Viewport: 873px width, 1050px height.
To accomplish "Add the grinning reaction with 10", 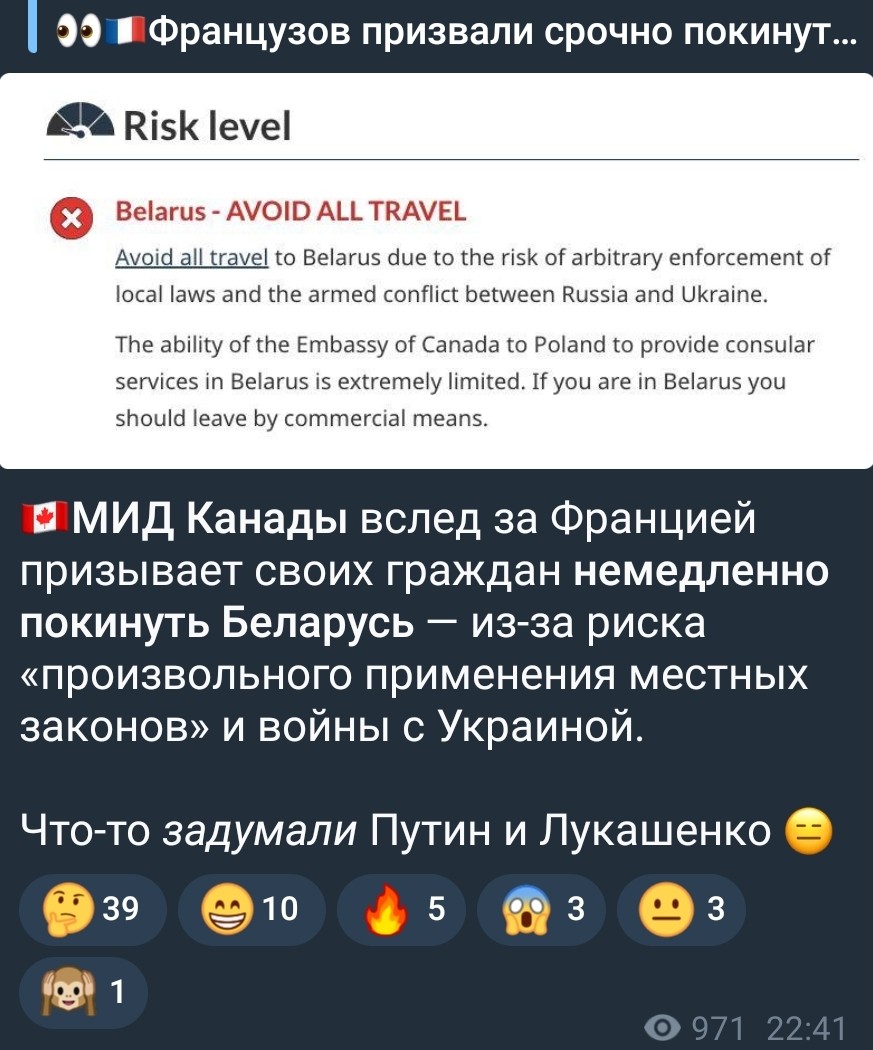I will click(x=251, y=909).
